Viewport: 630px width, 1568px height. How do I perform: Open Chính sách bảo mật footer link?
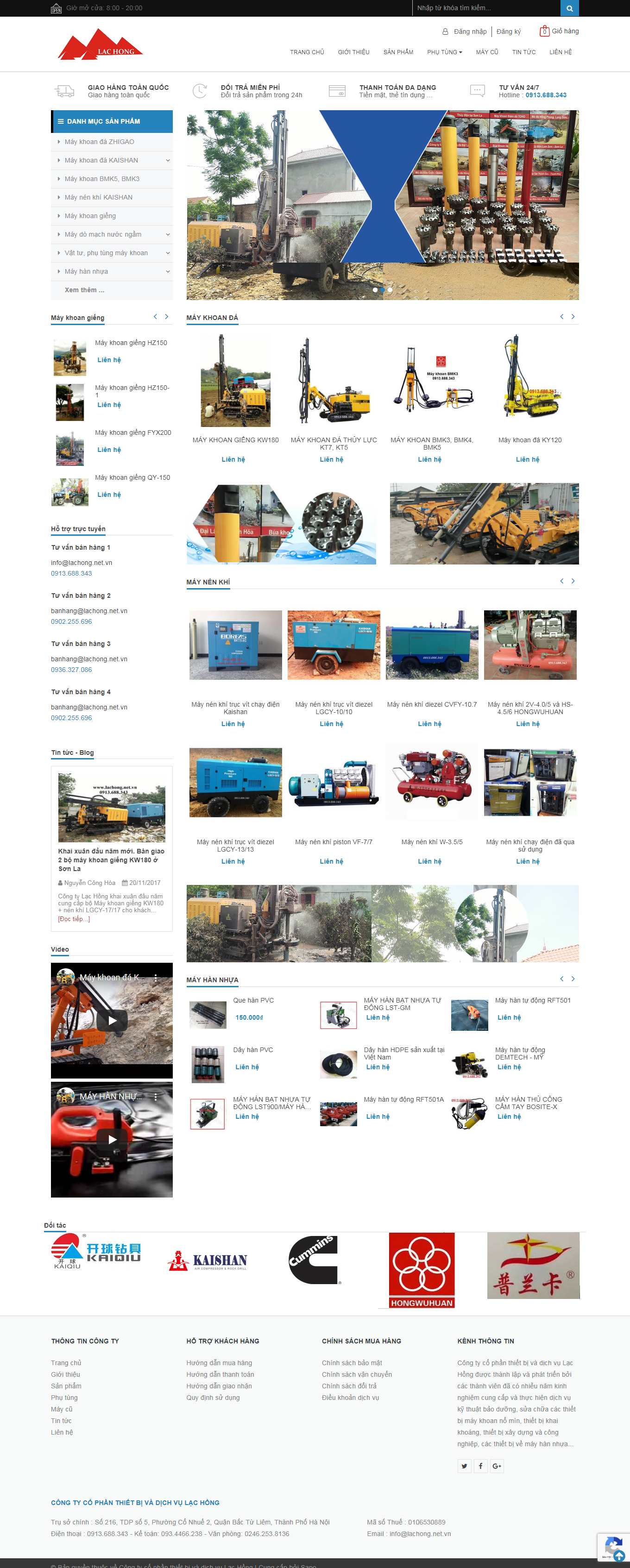(x=352, y=1362)
